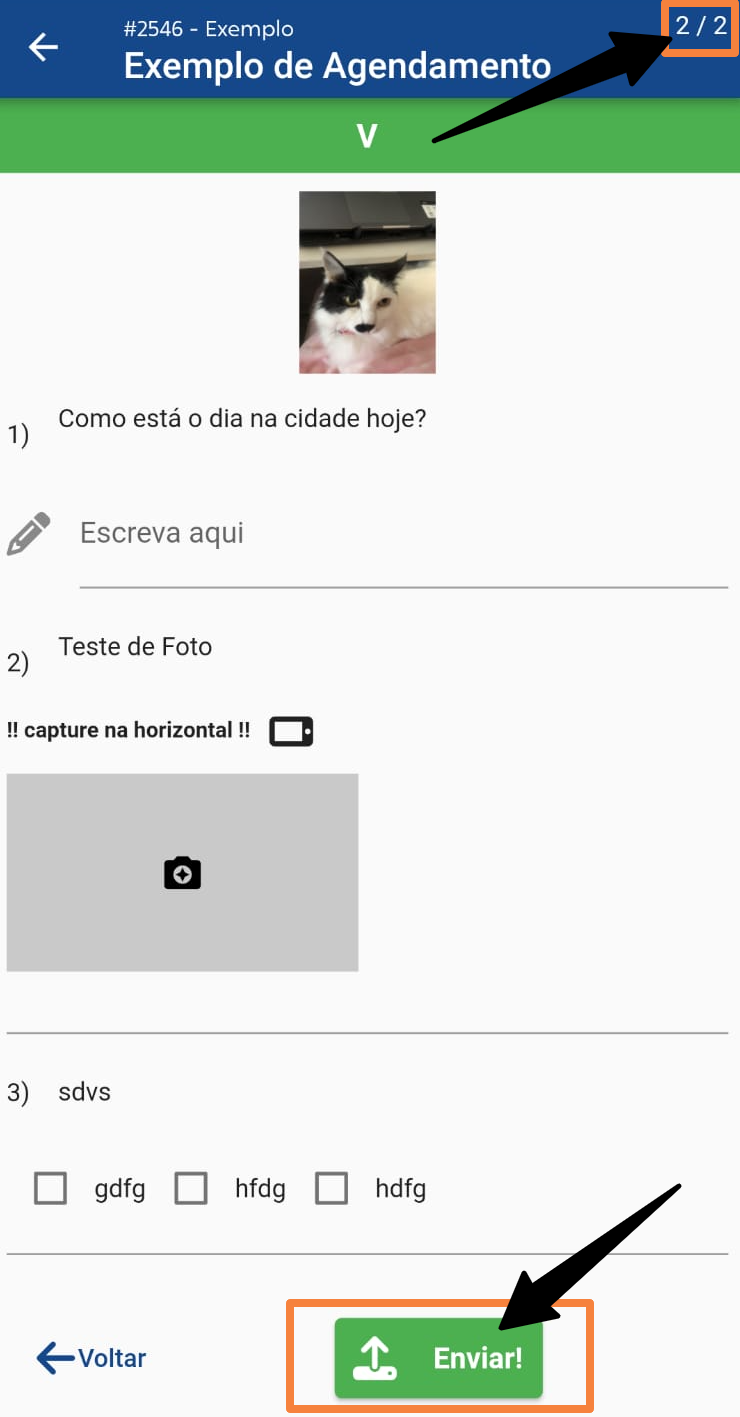Screen dimensions: 740x1417
Task: Select the hfdg checkbox
Action: [x=191, y=1188]
